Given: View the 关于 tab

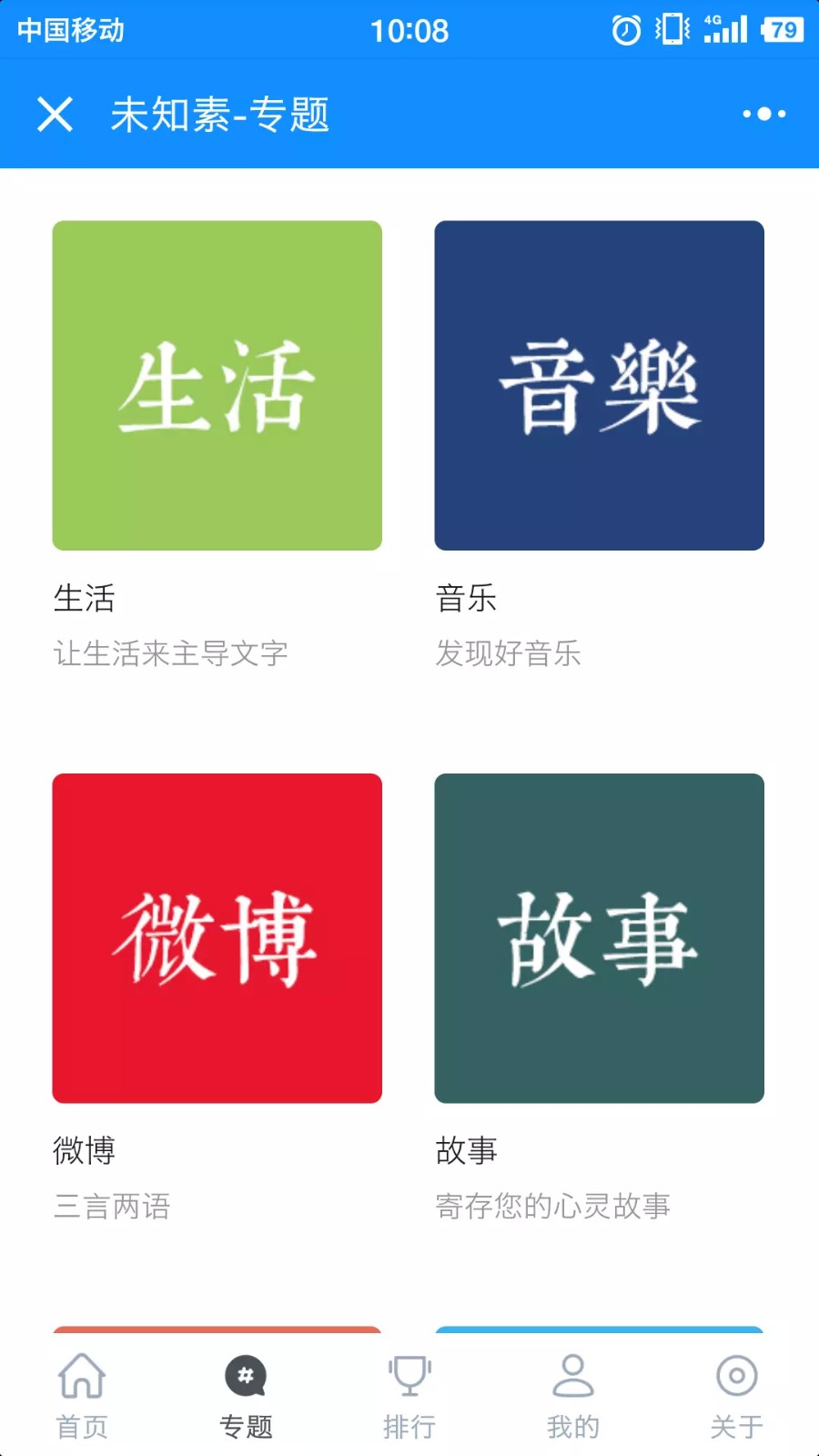Looking at the screenshot, I should (737, 1396).
